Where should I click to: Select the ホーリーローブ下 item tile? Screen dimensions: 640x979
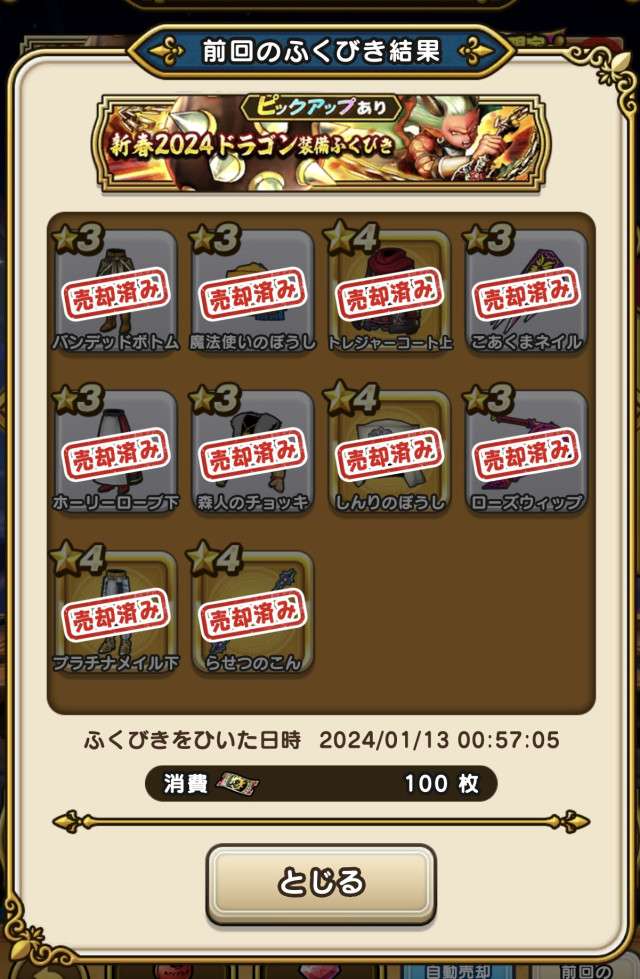[114, 451]
